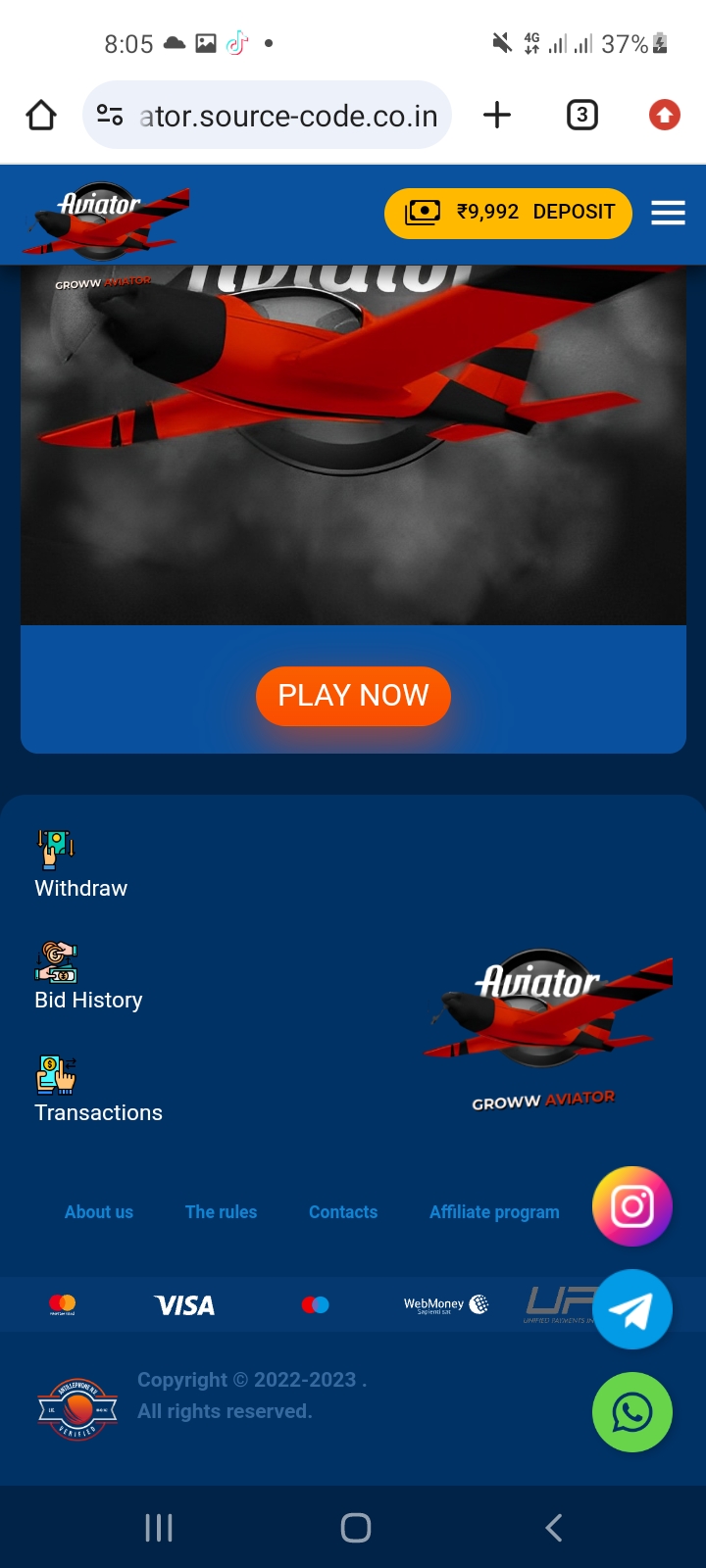Open the Contacts link
Screen dimensions: 706x1568
343,1212
